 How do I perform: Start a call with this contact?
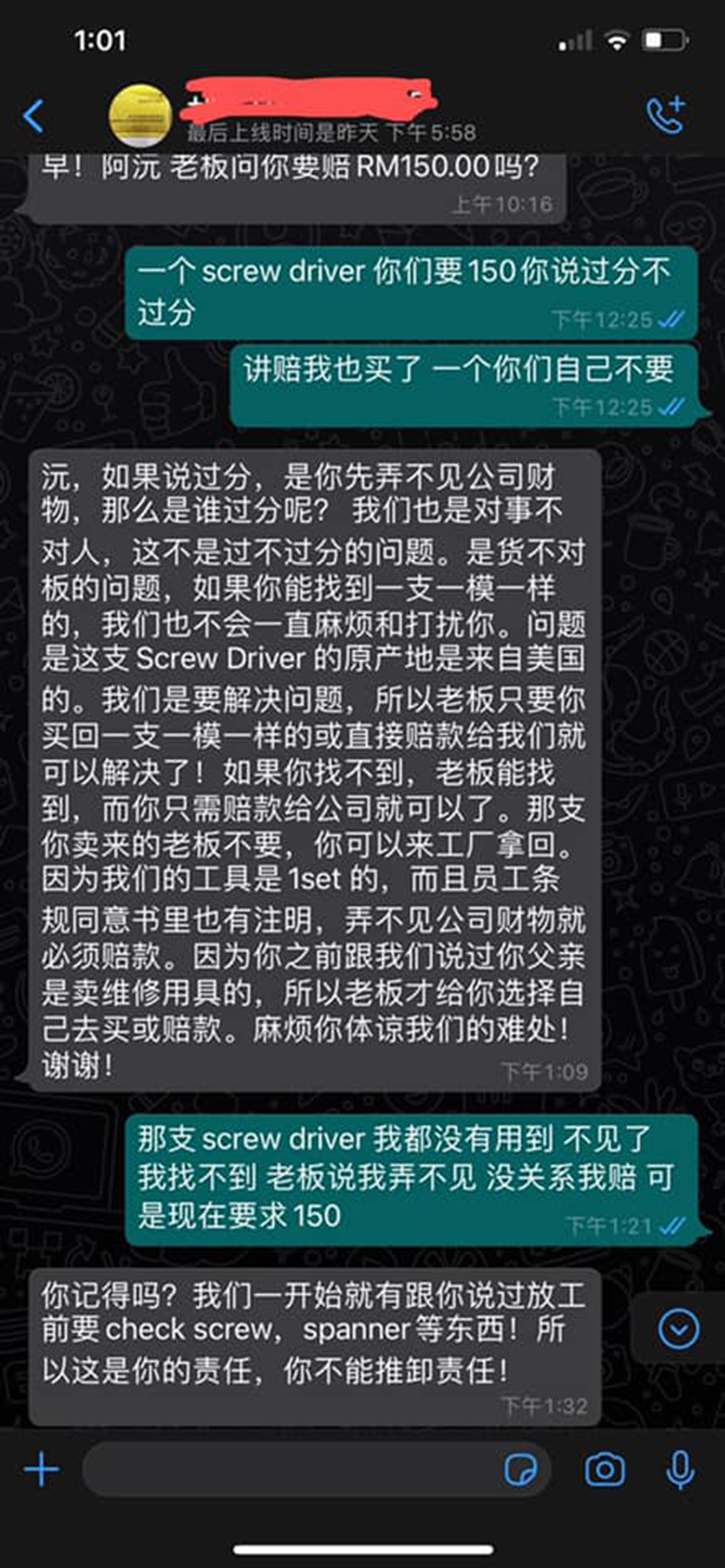point(666,115)
